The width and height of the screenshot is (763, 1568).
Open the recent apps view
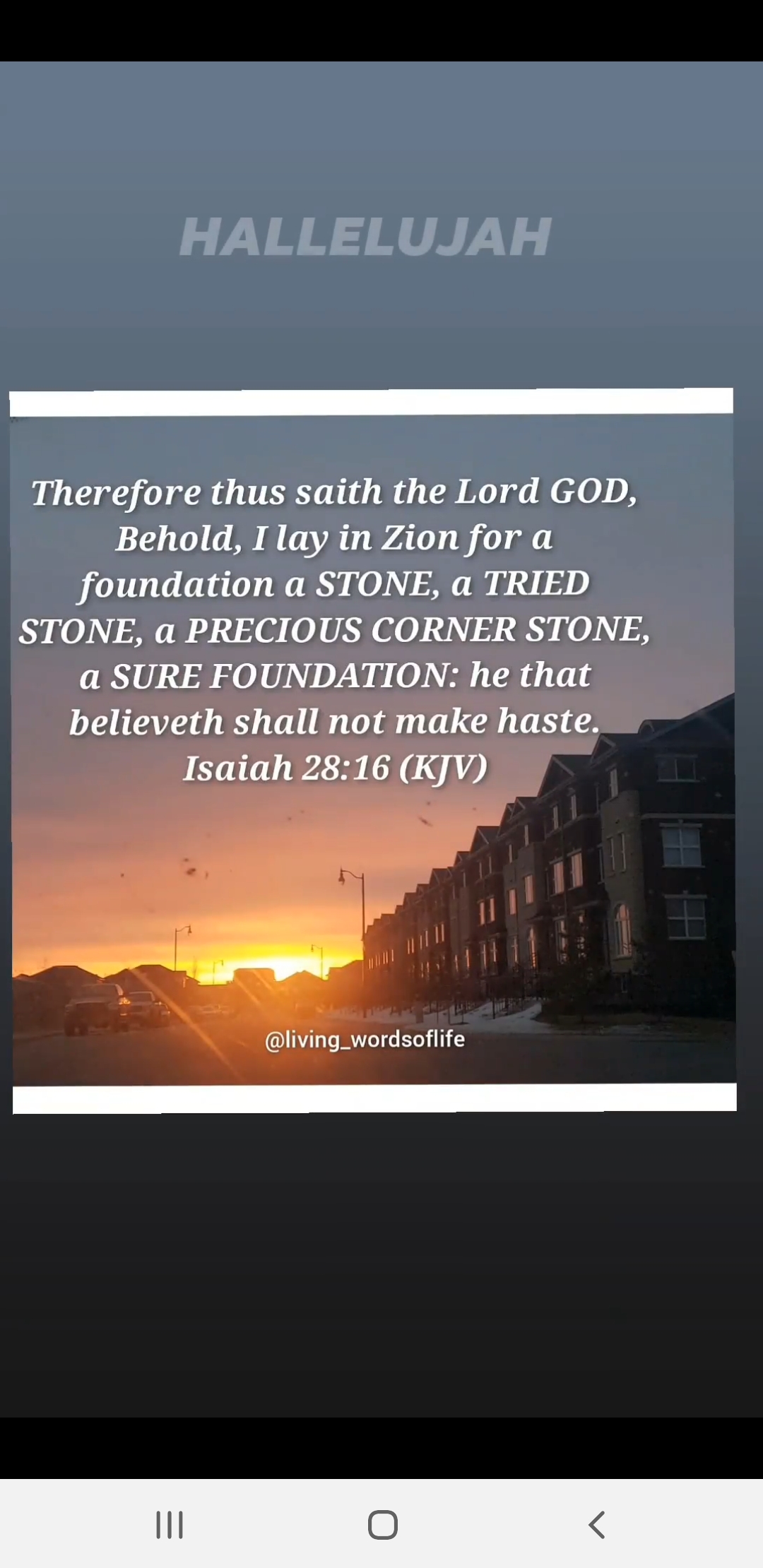pos(170,1524)
